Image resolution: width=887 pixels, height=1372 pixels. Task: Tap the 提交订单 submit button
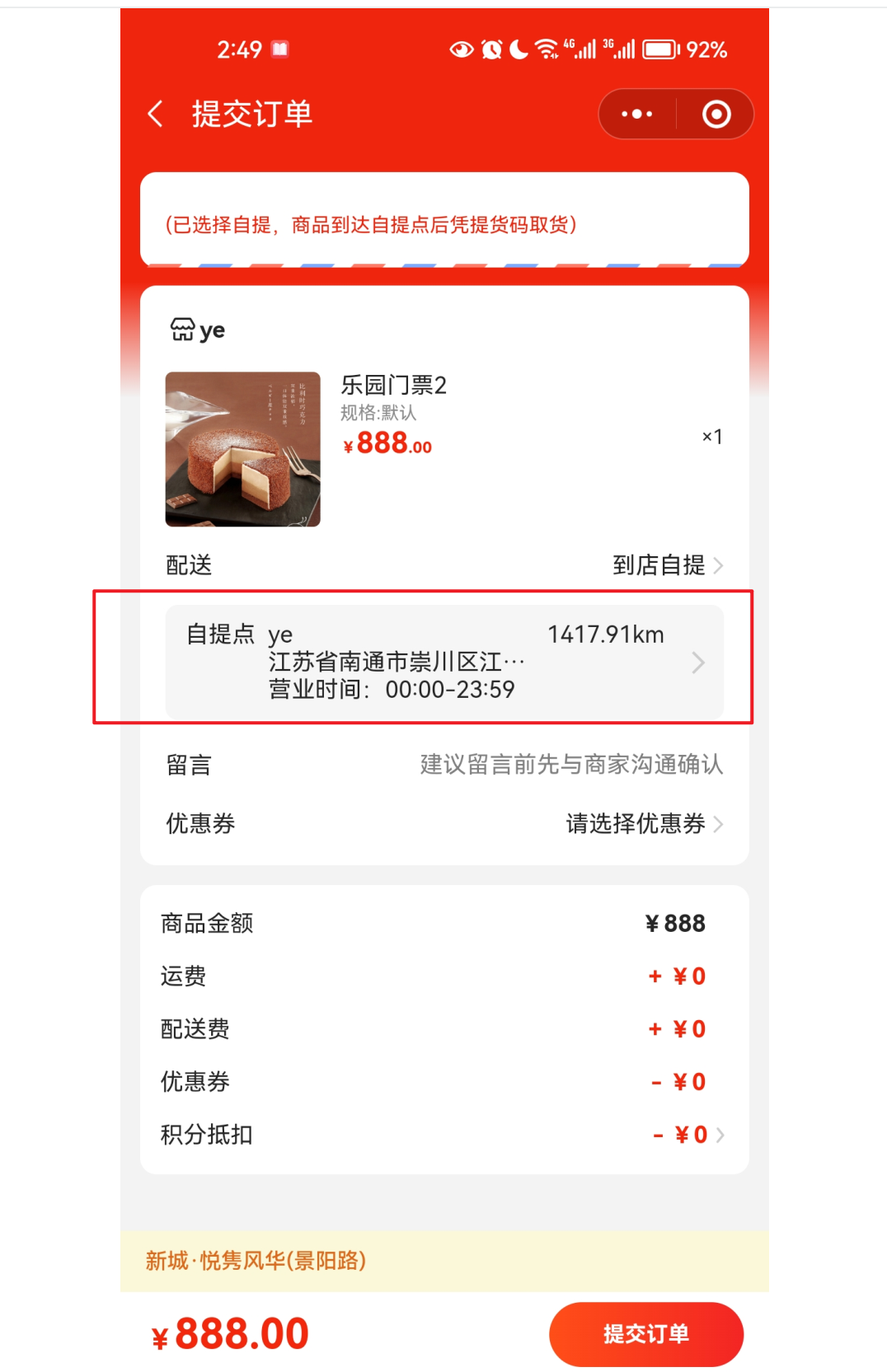(645, 1333)
